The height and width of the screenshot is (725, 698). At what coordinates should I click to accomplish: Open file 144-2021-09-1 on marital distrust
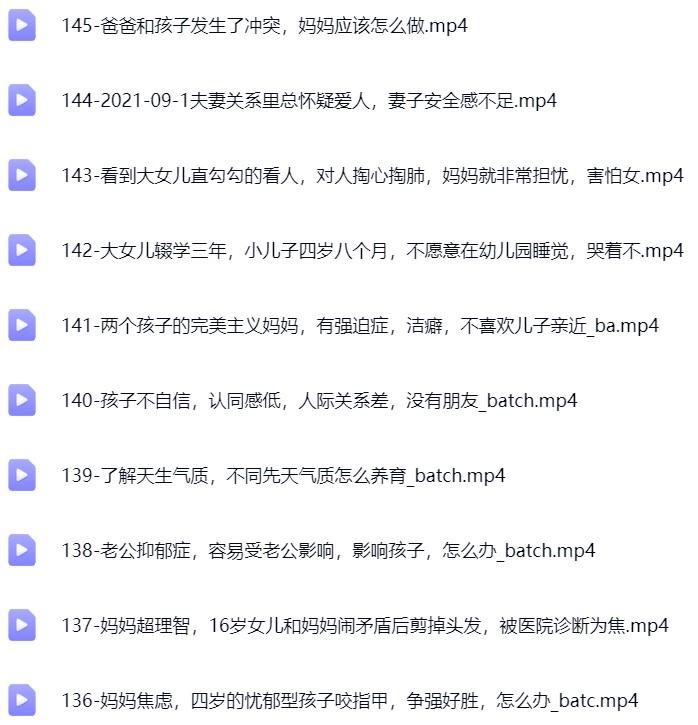point(308,101)
